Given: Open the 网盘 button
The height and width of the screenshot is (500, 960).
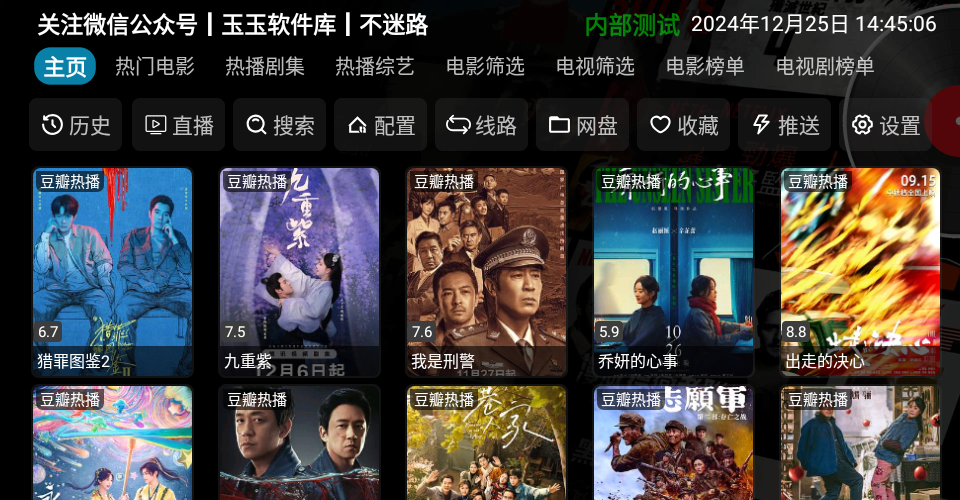Looking at the screenshot, I should click(583, 125).
